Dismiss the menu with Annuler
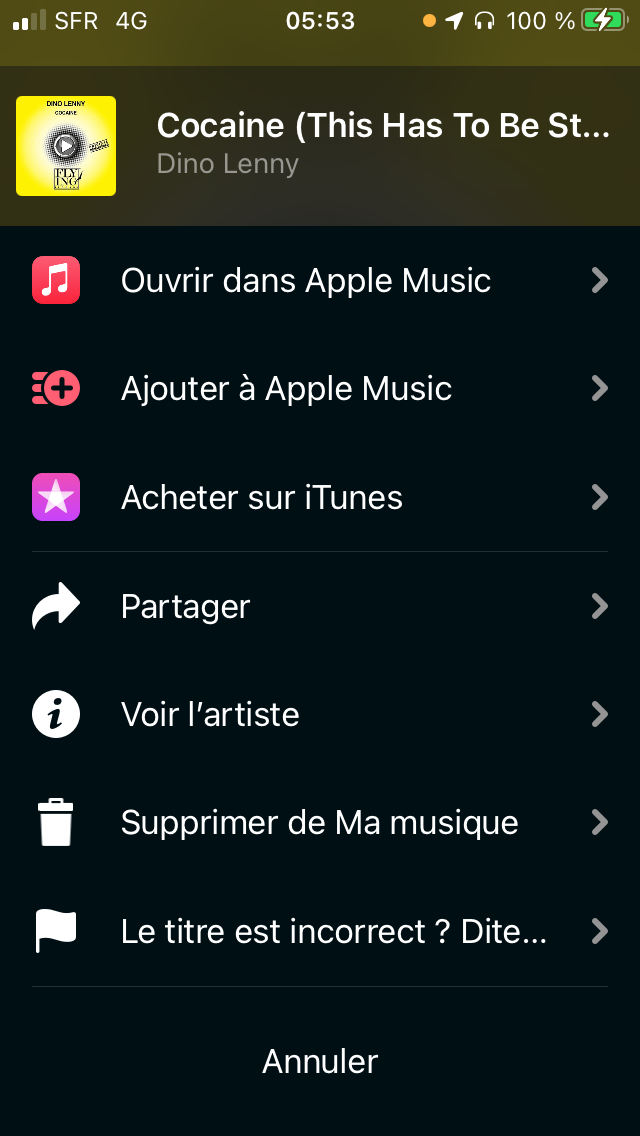This screenshot has height=1136, width=640. [x=320, y=1060]
